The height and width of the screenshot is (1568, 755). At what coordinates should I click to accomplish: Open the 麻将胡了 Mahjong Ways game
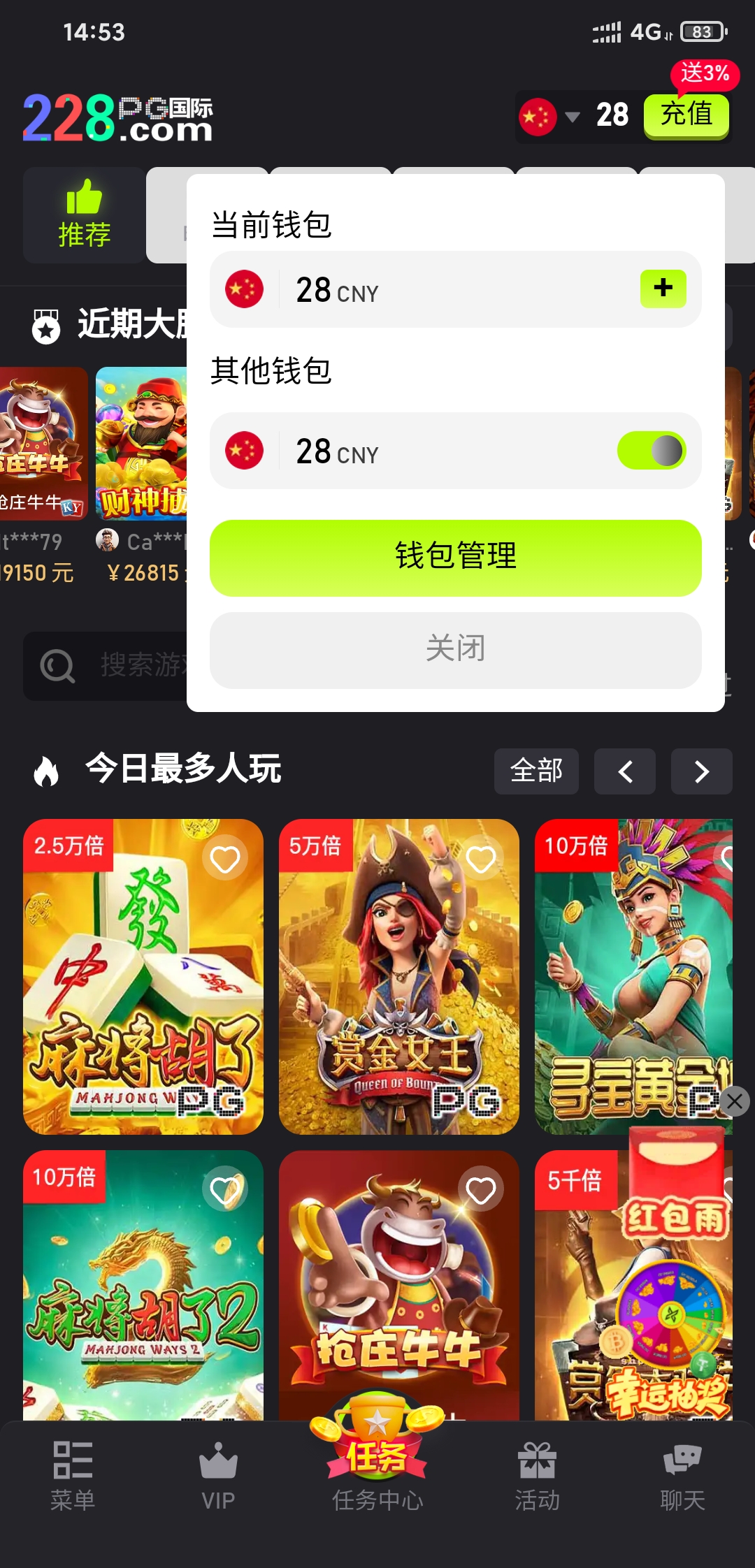click(143, 977)
